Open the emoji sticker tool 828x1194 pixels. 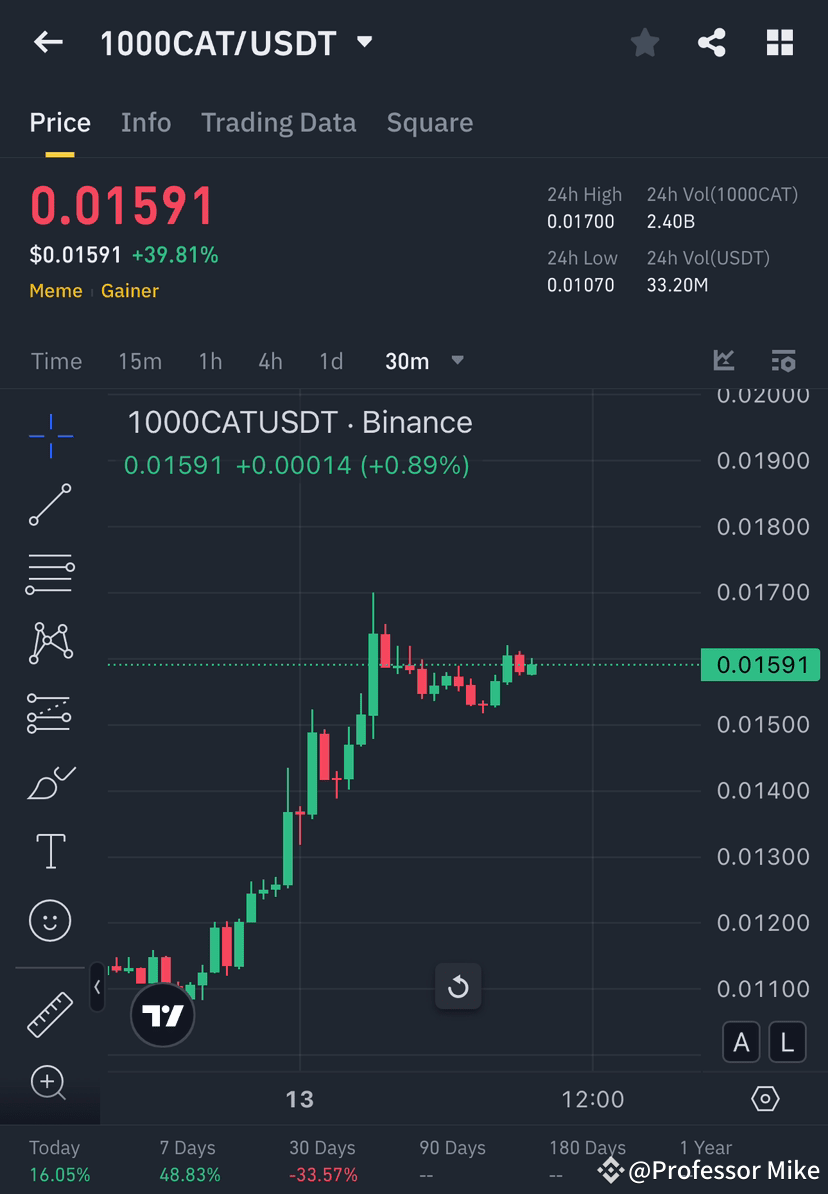click(x=50, y=920)
